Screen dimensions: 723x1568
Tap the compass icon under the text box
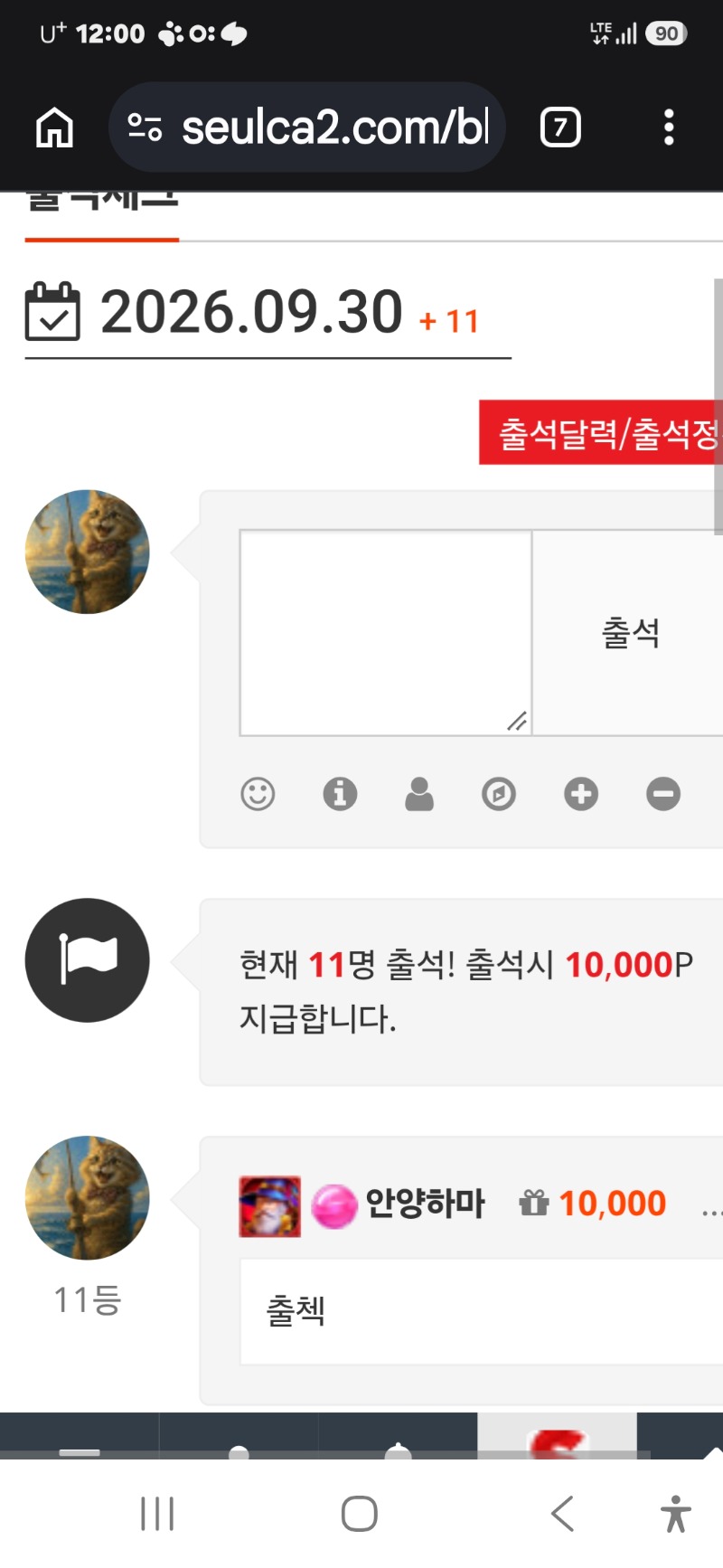(x=499, y=794)
